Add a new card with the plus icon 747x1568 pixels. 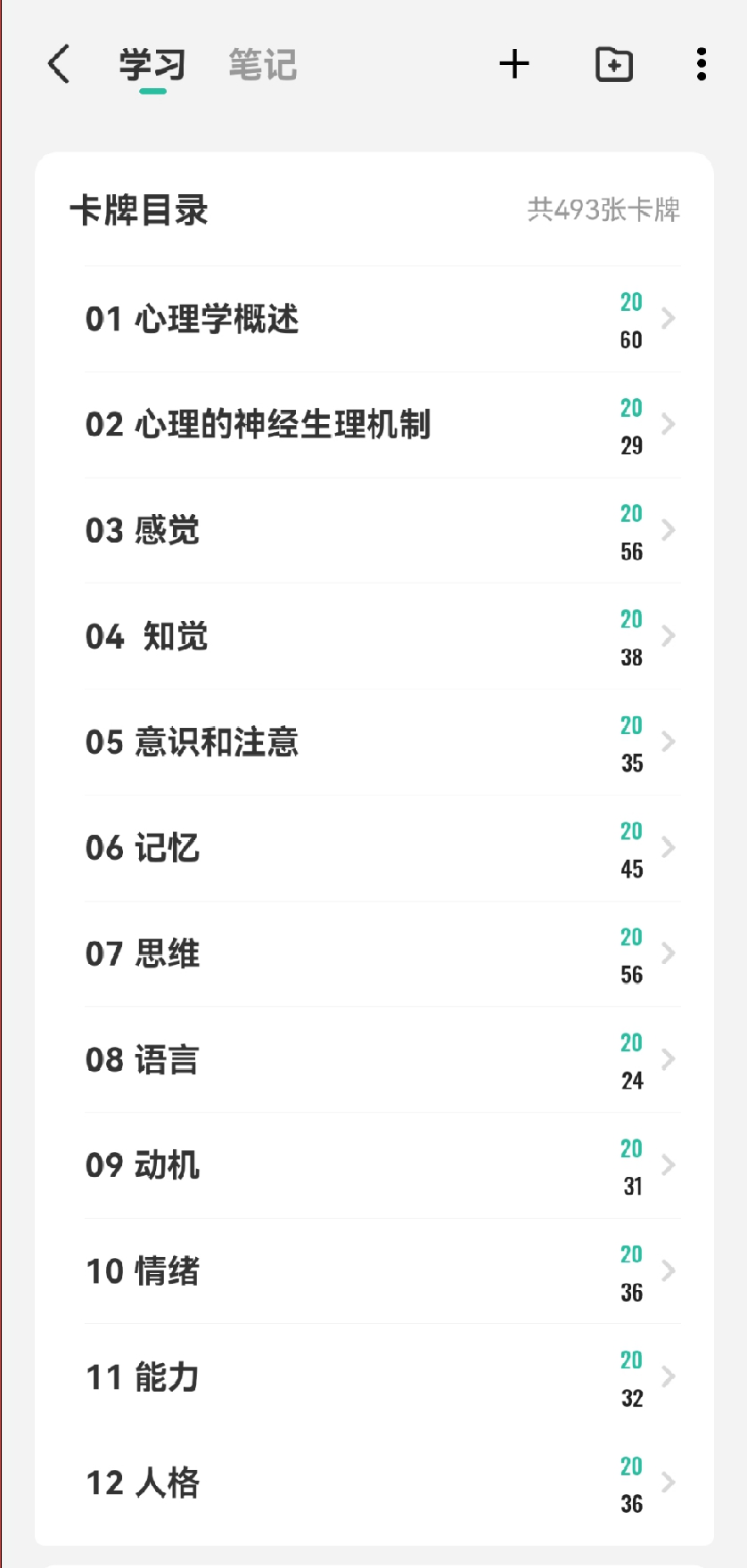514,64
